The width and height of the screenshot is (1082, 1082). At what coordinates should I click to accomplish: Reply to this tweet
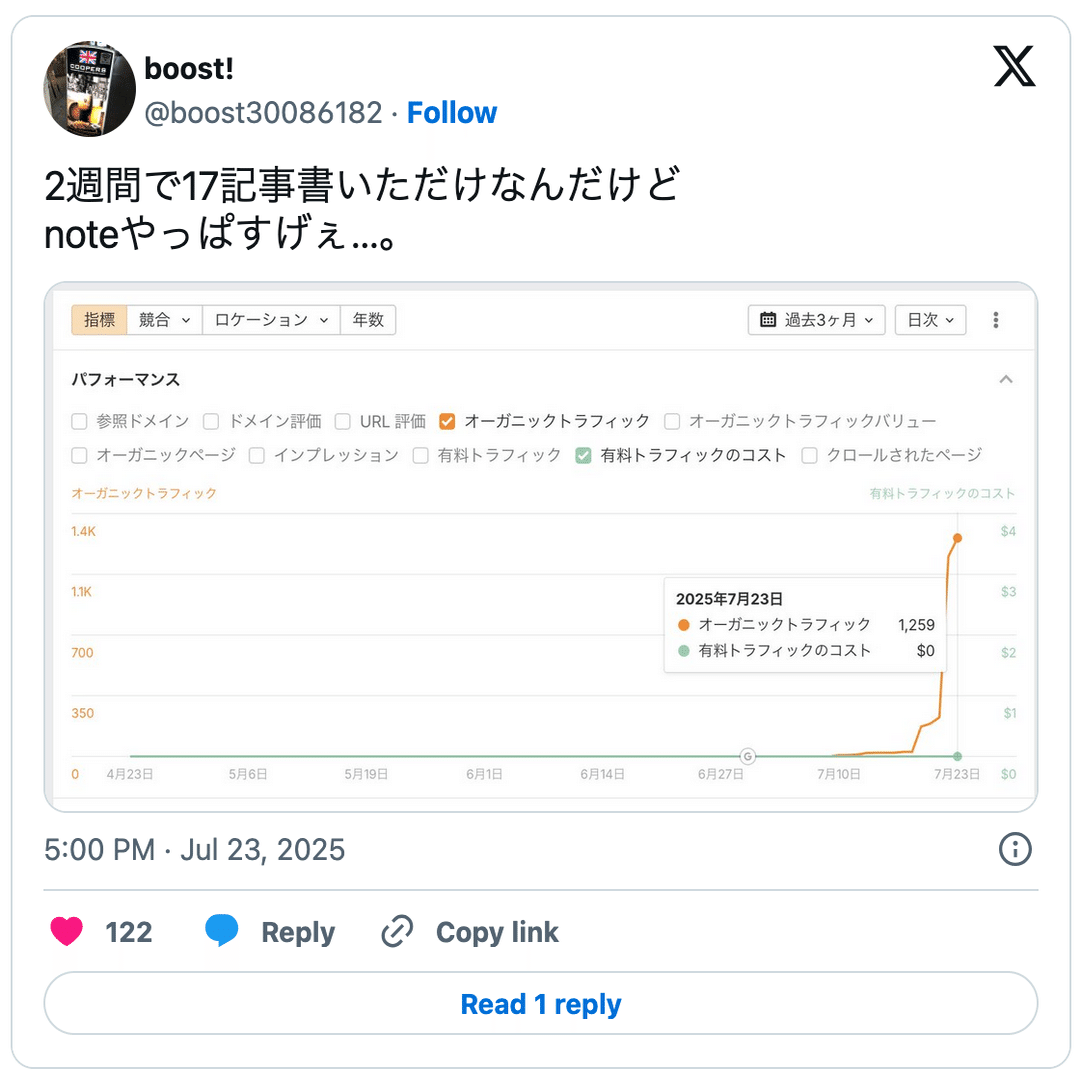(x=270, y=932)
